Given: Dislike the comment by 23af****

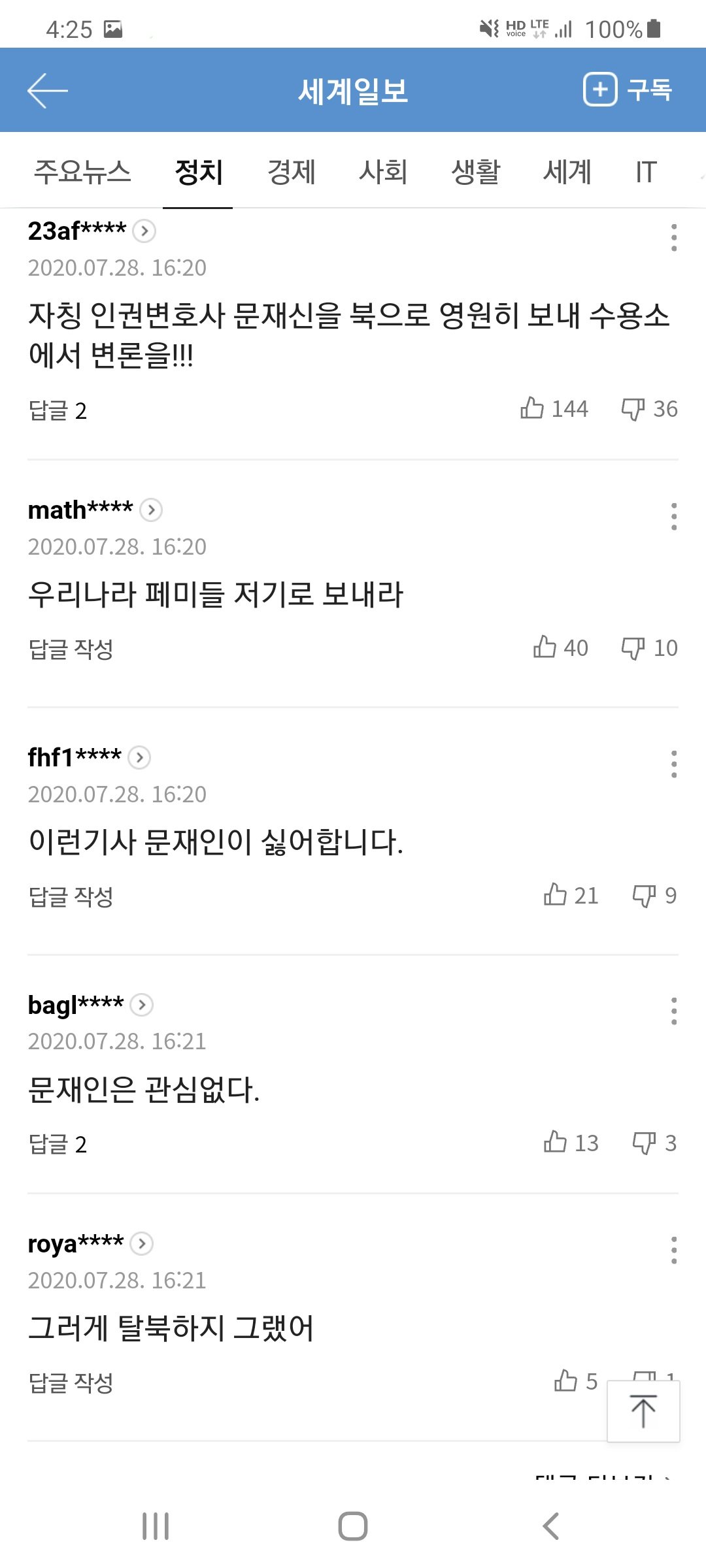Looking at the screenshot, I should click(x=633, y=409).
